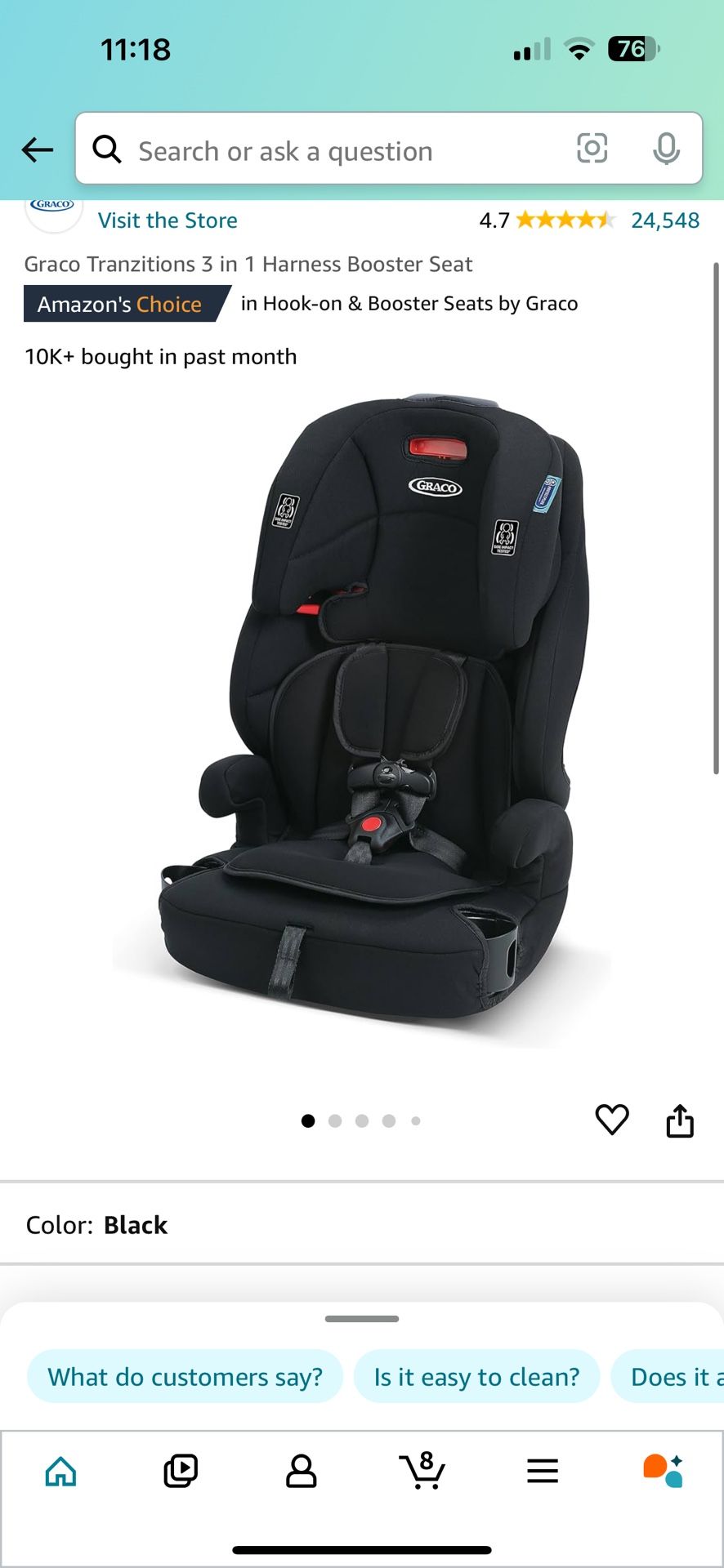This screenshot has width=724, height=1568.
Task: Go back using the arrow
Action: click(38, 149)
